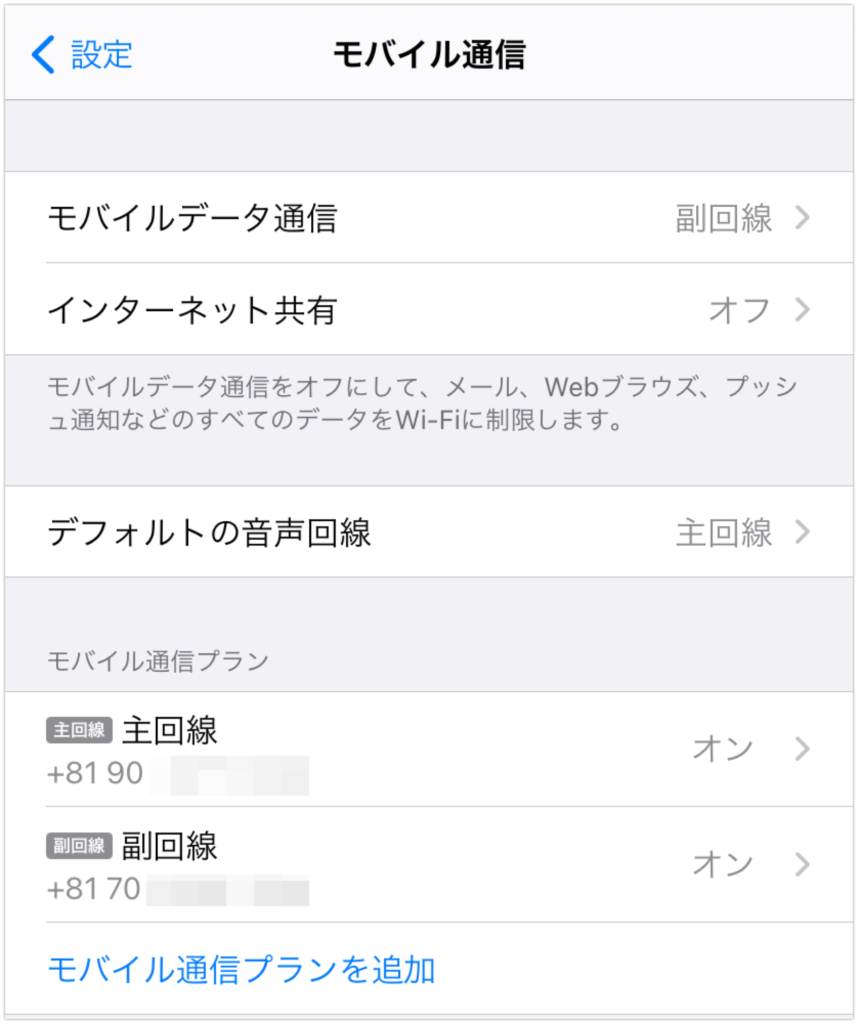
Task: Open the 副回線 plan with +81 70 number
Action: (x=428, y=865)
